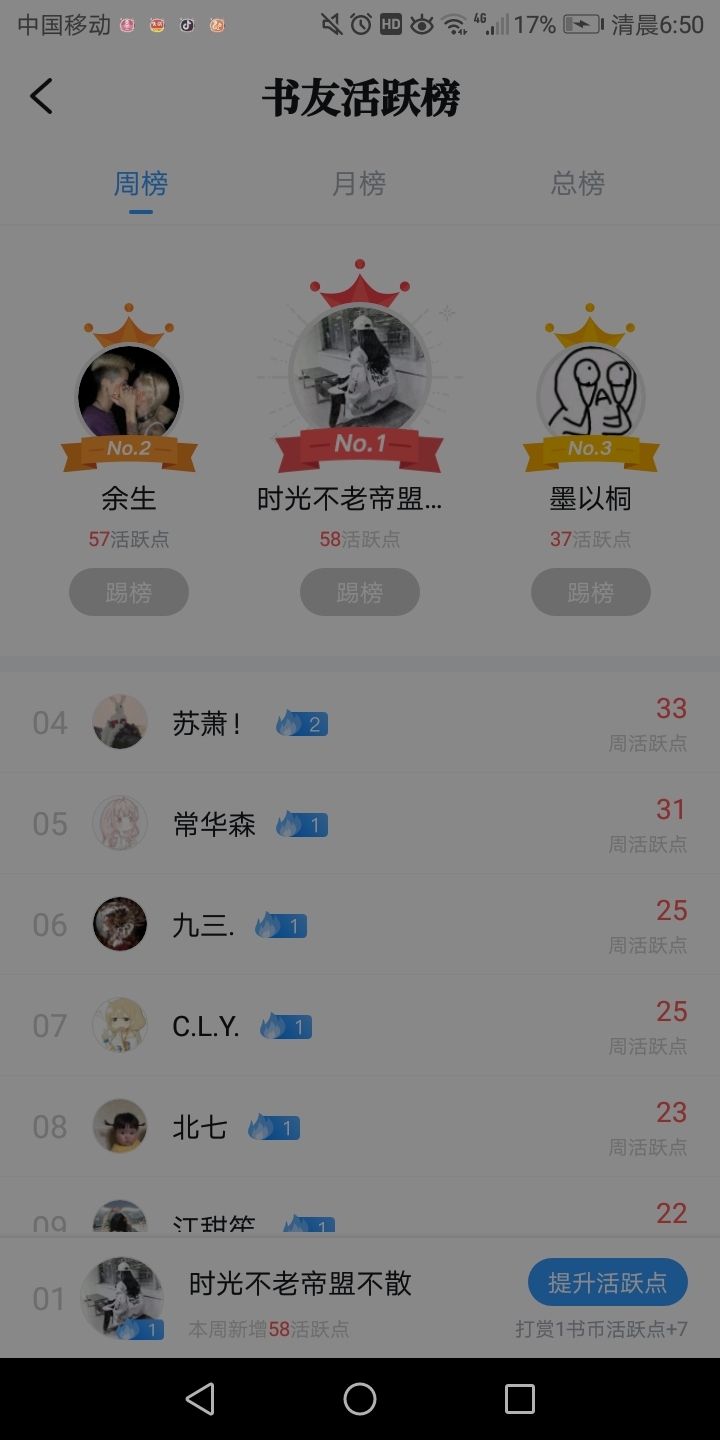
Task: Tap the 提升活跃点 button
Action: tap(608, 1282)
